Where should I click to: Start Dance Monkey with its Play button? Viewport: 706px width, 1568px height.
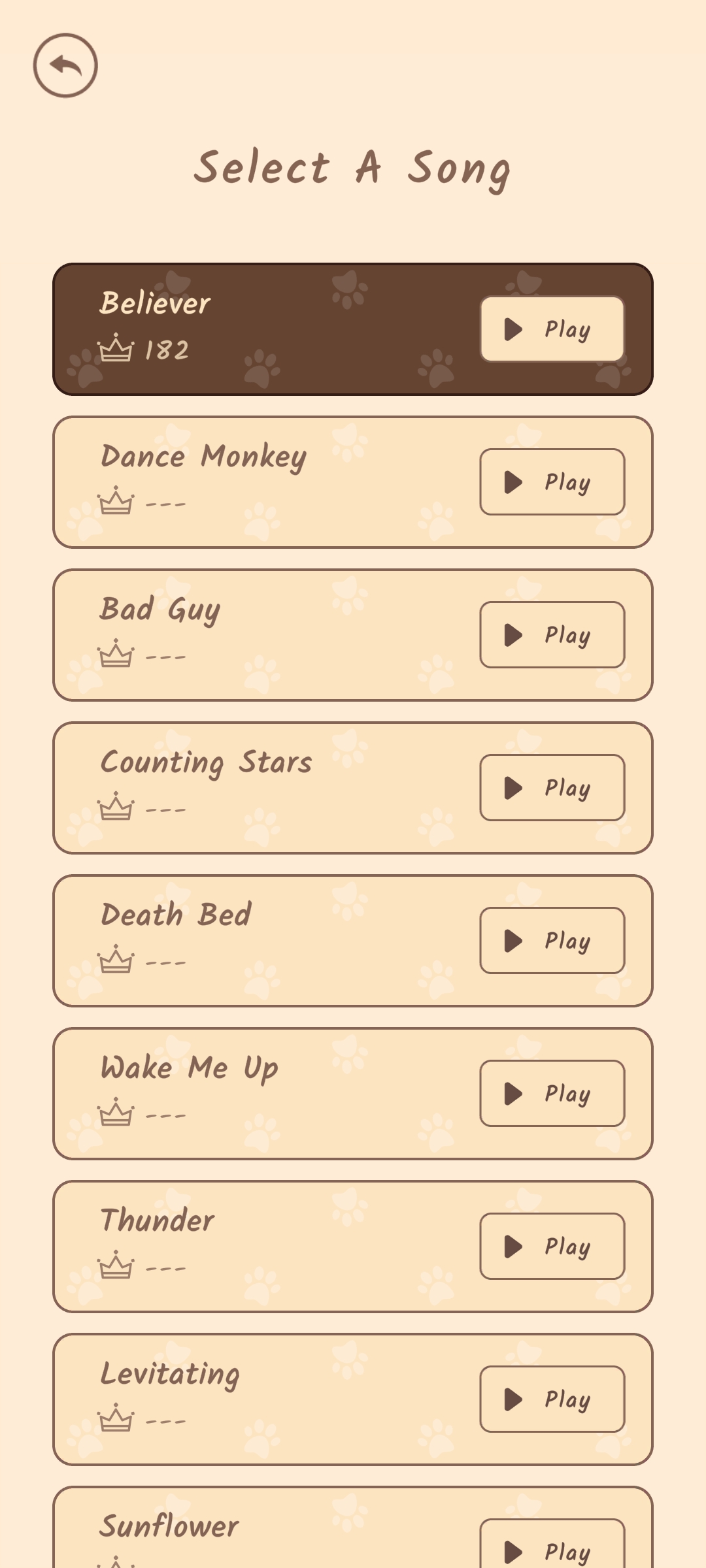coord(552,482)
